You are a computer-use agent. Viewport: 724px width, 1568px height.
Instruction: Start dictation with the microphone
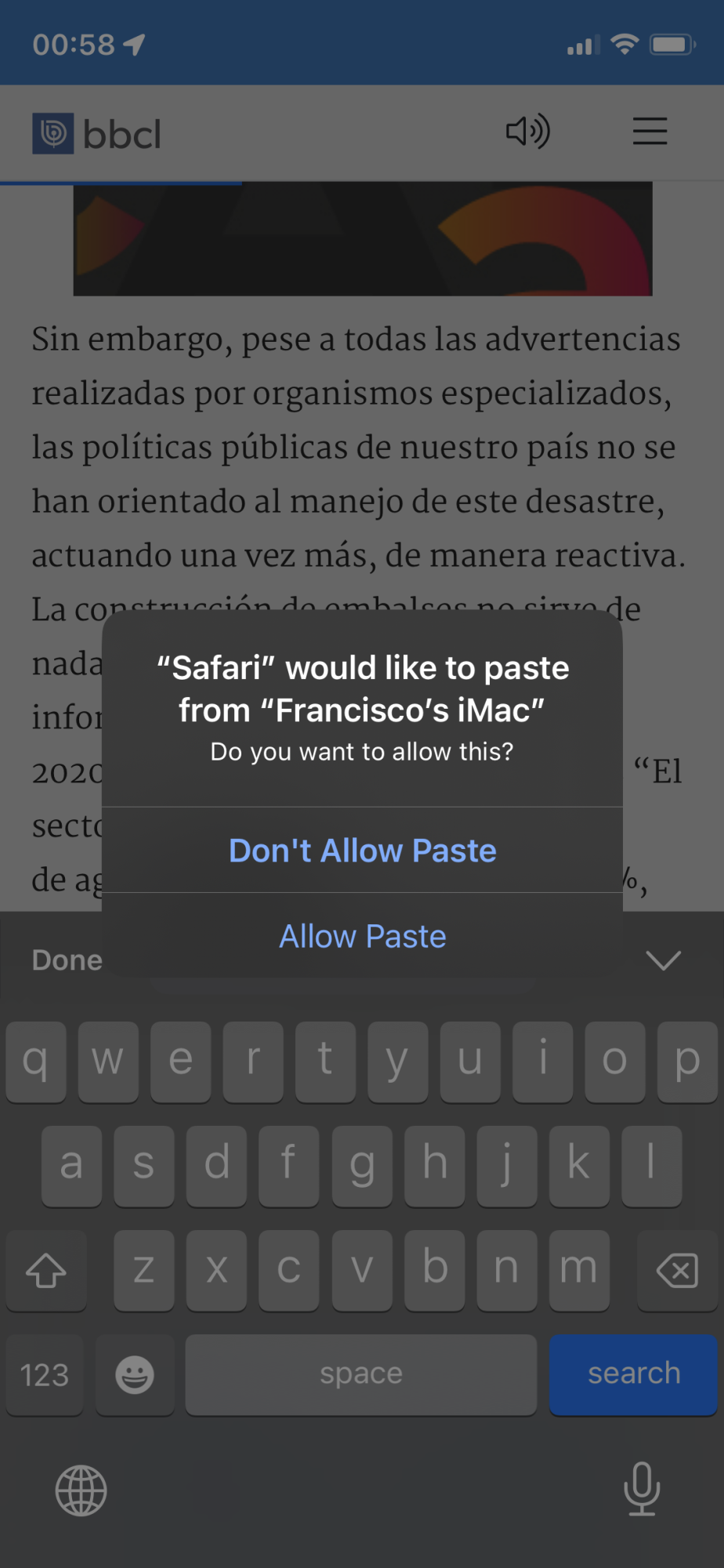tap(642, 1489)
